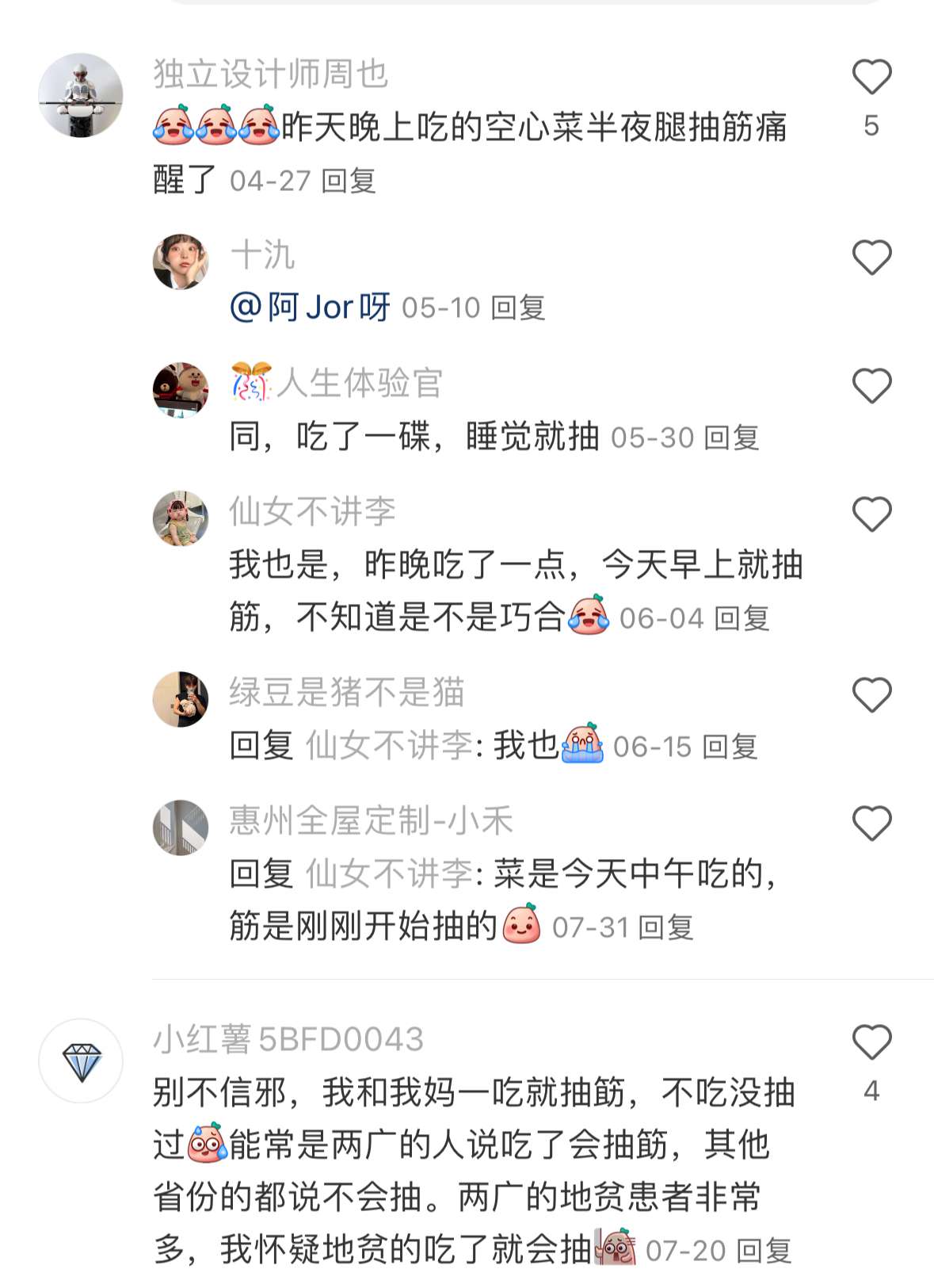Reply to 人生体验官's comment
Image resolution: width=934 pixels, height=1288 pixels.
tap(732, 438)
